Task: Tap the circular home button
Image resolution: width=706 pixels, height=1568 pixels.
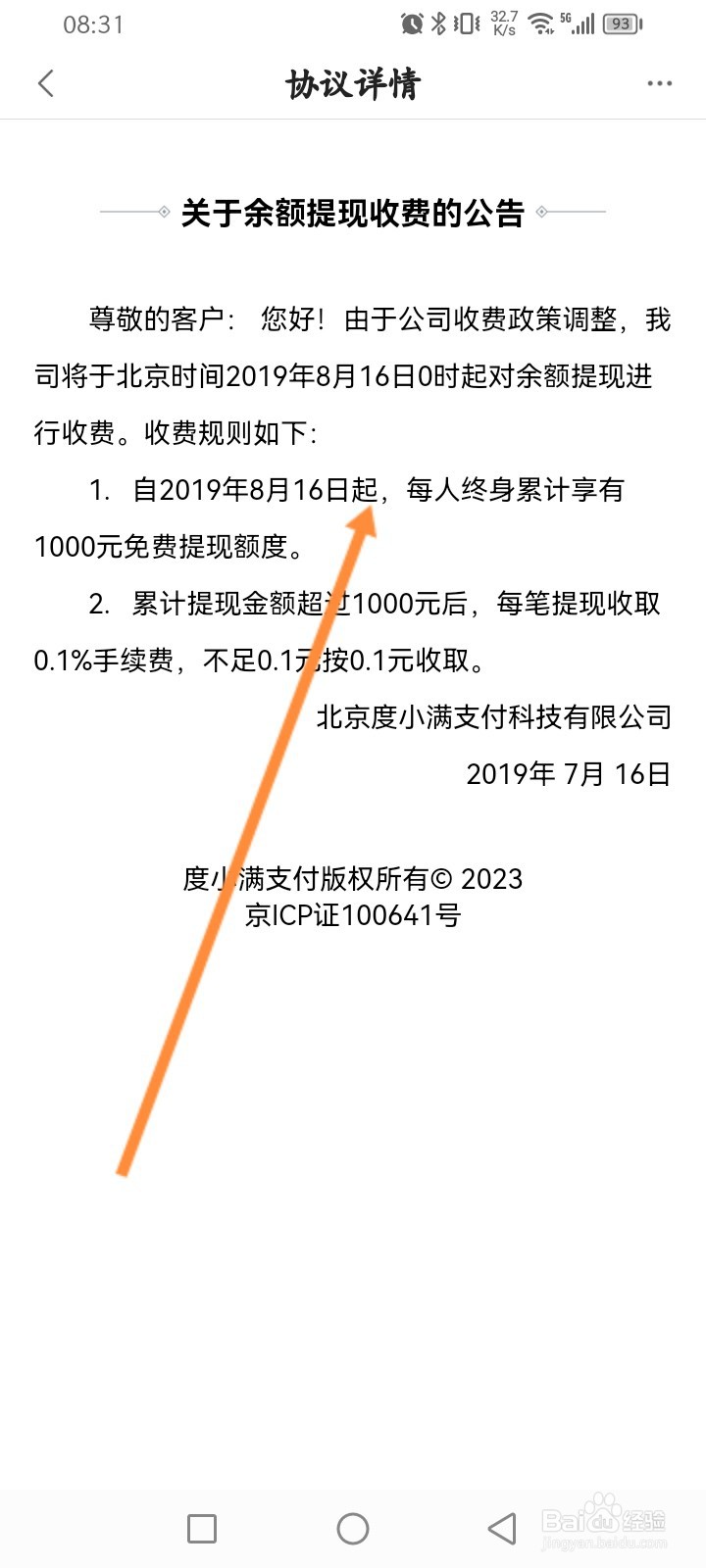Action: (353, 1528)
